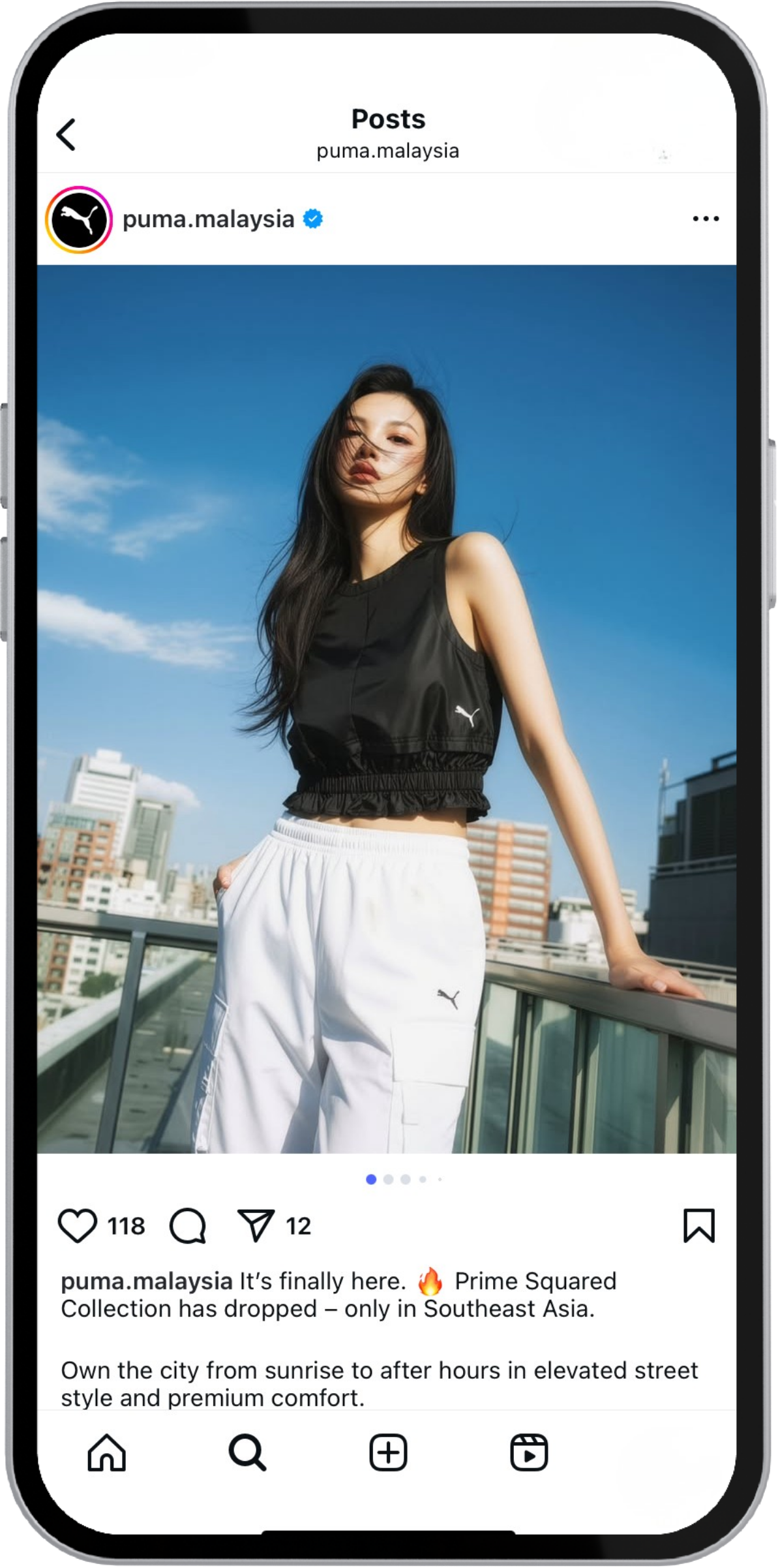Open puma.malaysia story from profile picture

79,219
